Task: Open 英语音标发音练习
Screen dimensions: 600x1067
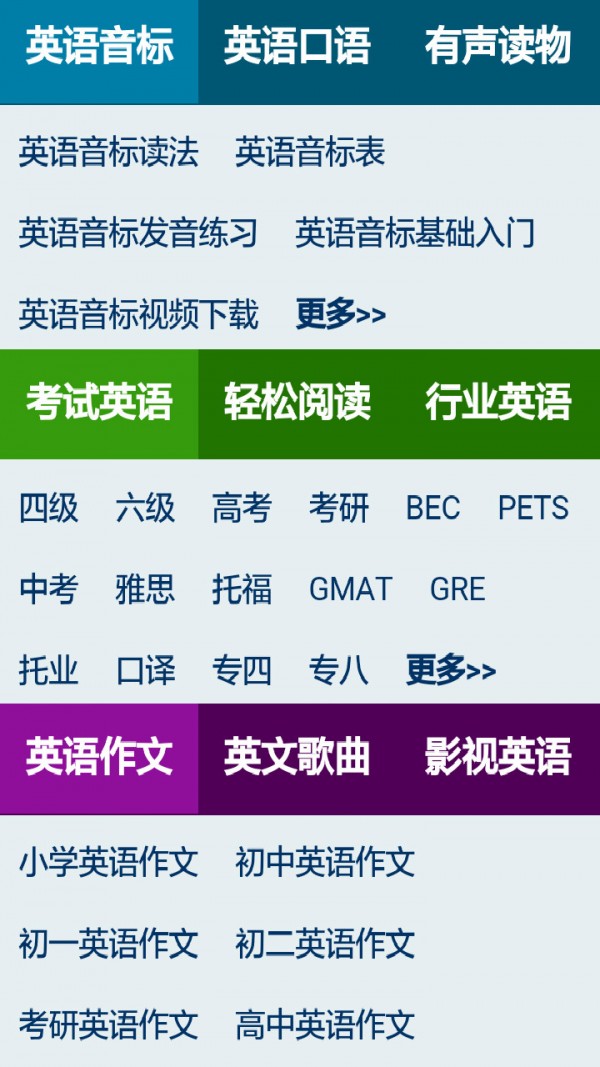Action: 138,234
